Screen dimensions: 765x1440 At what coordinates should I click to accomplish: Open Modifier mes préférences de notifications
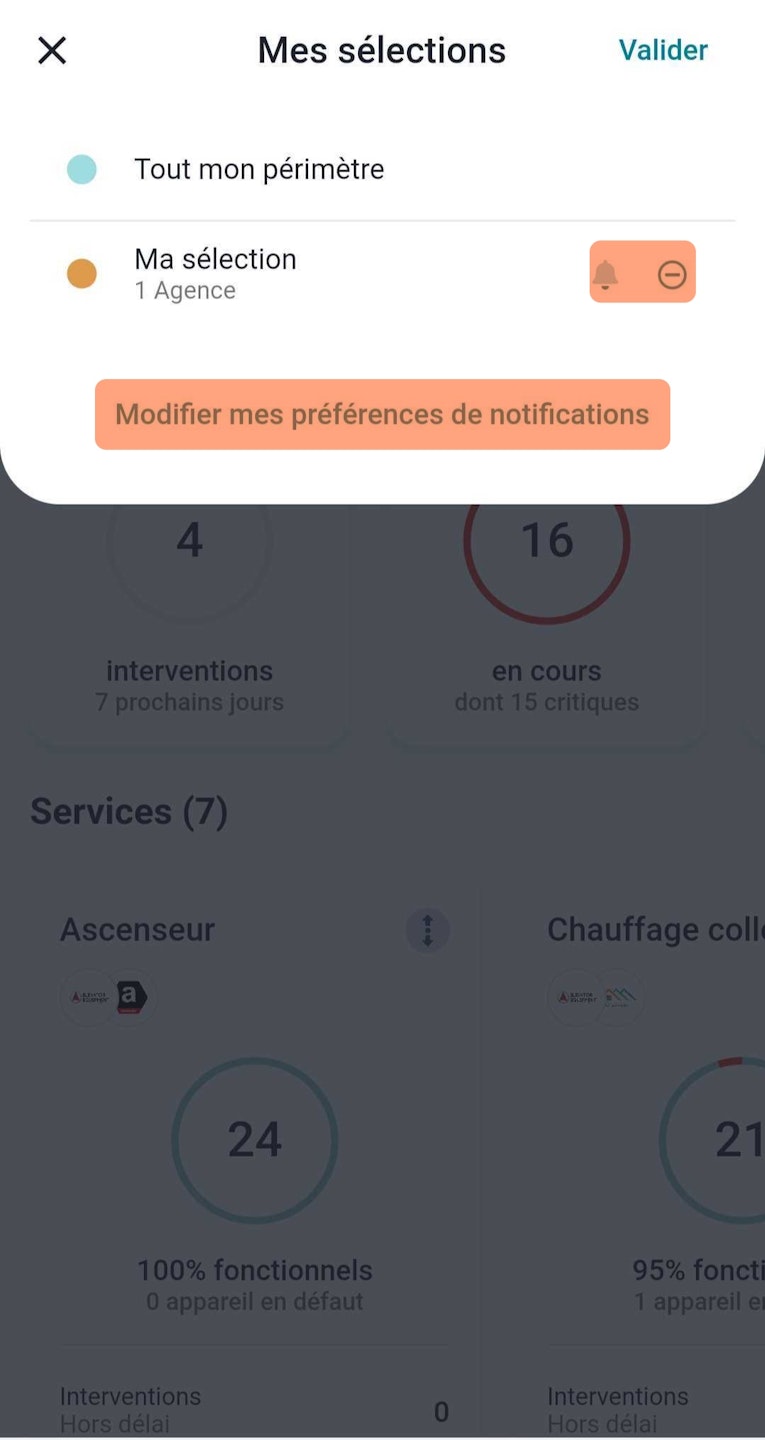click(382, 414)
